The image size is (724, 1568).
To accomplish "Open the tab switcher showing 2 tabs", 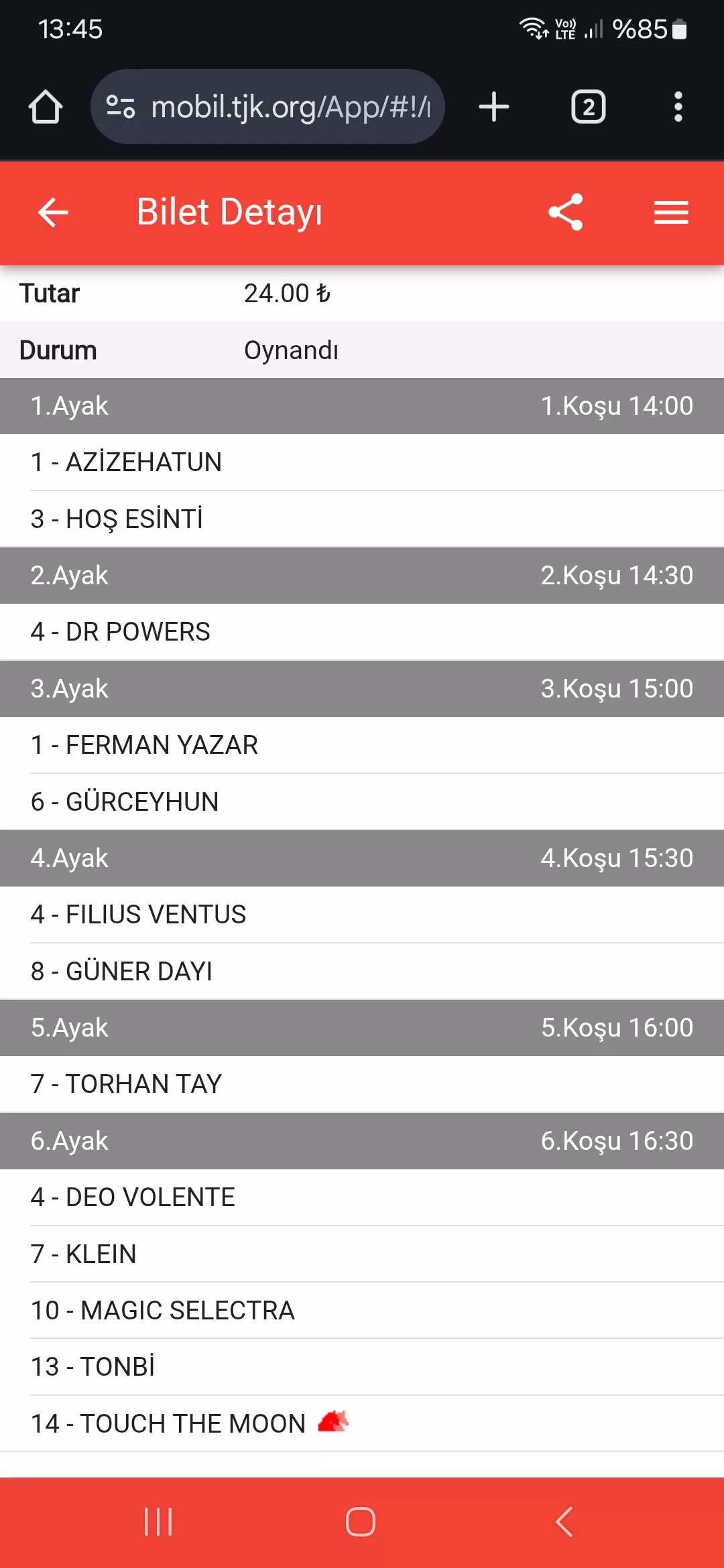I will [x=588, y=107].
